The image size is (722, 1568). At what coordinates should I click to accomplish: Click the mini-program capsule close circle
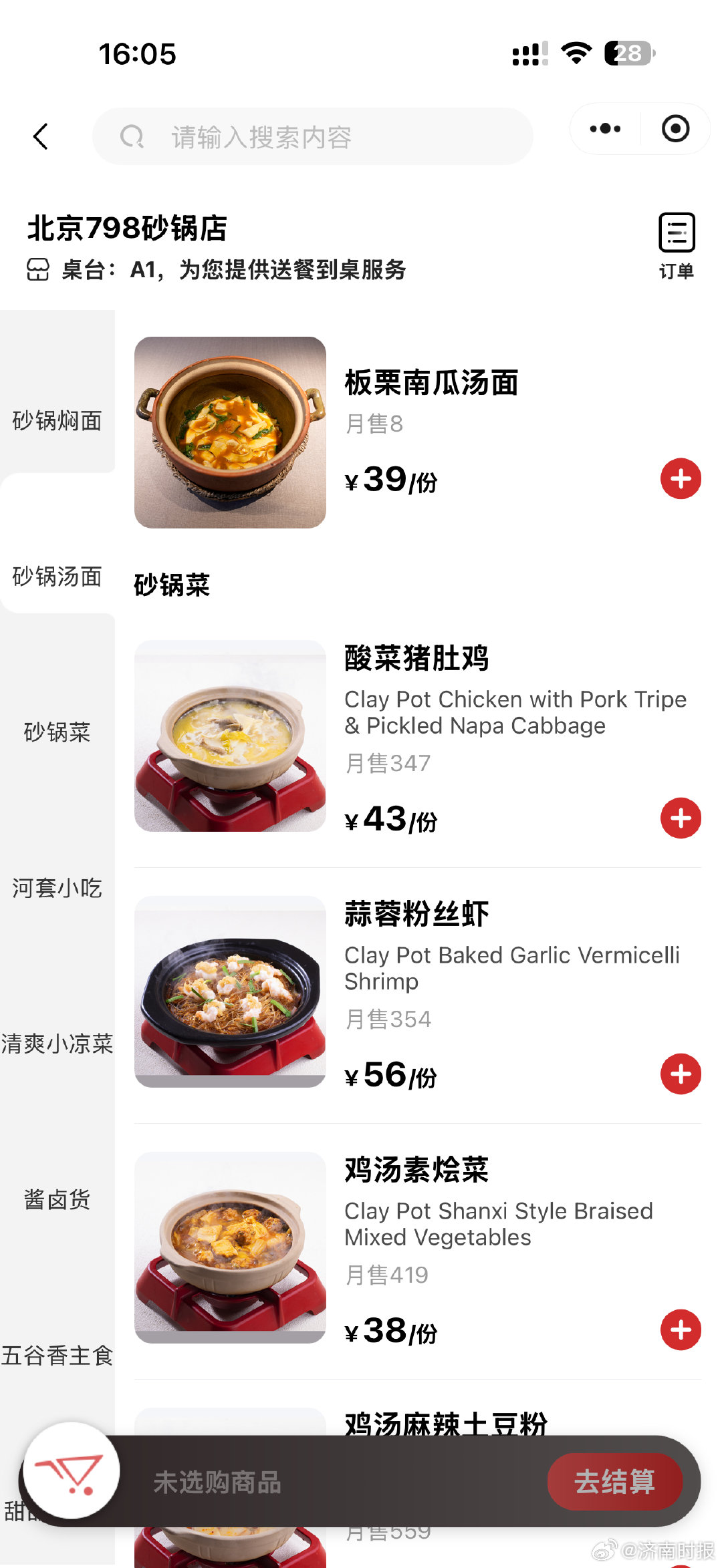click(x=676, y=129)
